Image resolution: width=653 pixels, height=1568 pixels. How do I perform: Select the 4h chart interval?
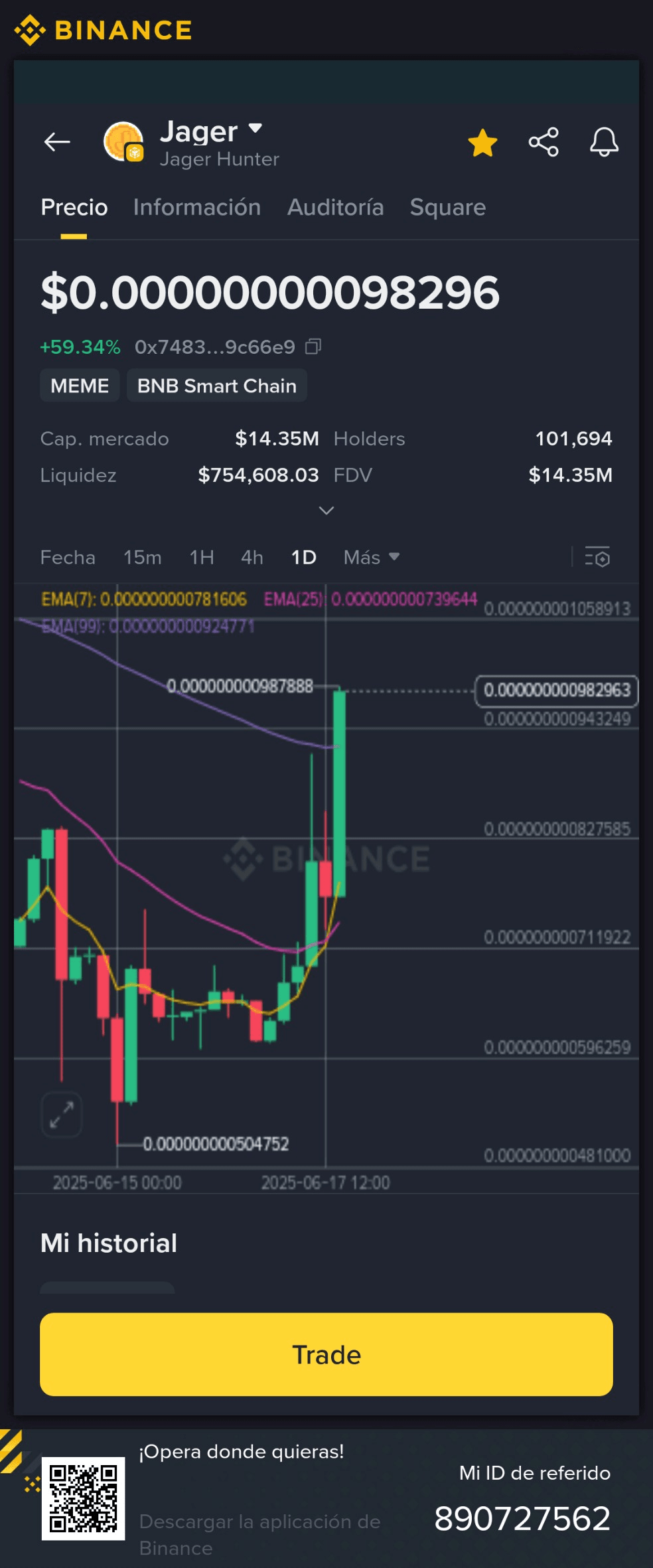coord(252,557)
